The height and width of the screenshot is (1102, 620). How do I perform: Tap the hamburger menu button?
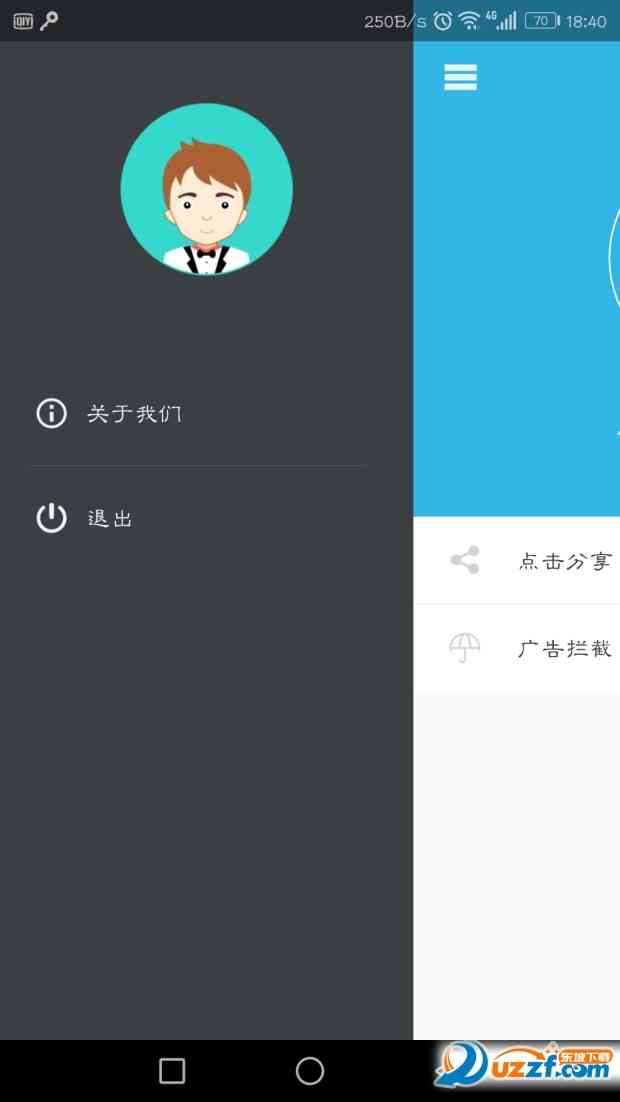tap(460, 77)
